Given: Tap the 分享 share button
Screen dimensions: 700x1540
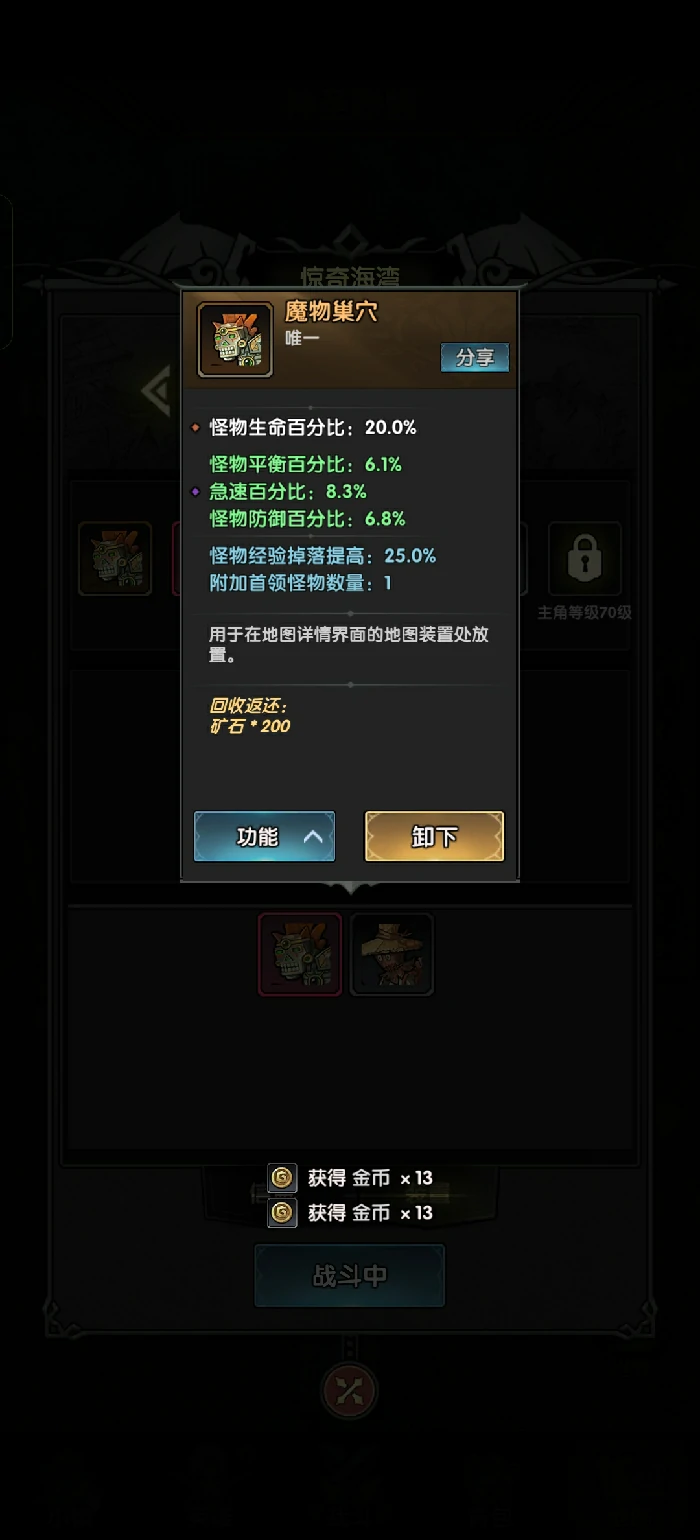Looking at the screenshot, I should 475,357.
